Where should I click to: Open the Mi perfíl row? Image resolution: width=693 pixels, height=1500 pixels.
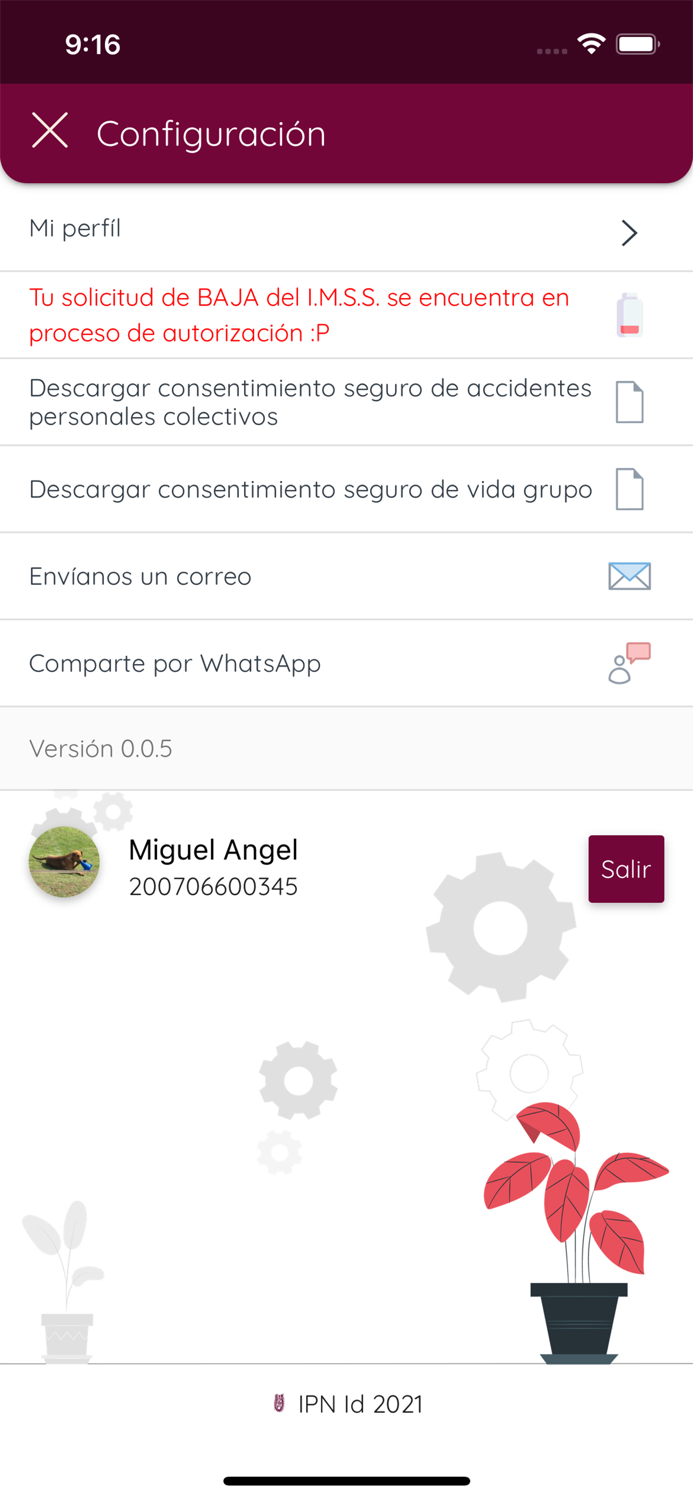(346, 230)
